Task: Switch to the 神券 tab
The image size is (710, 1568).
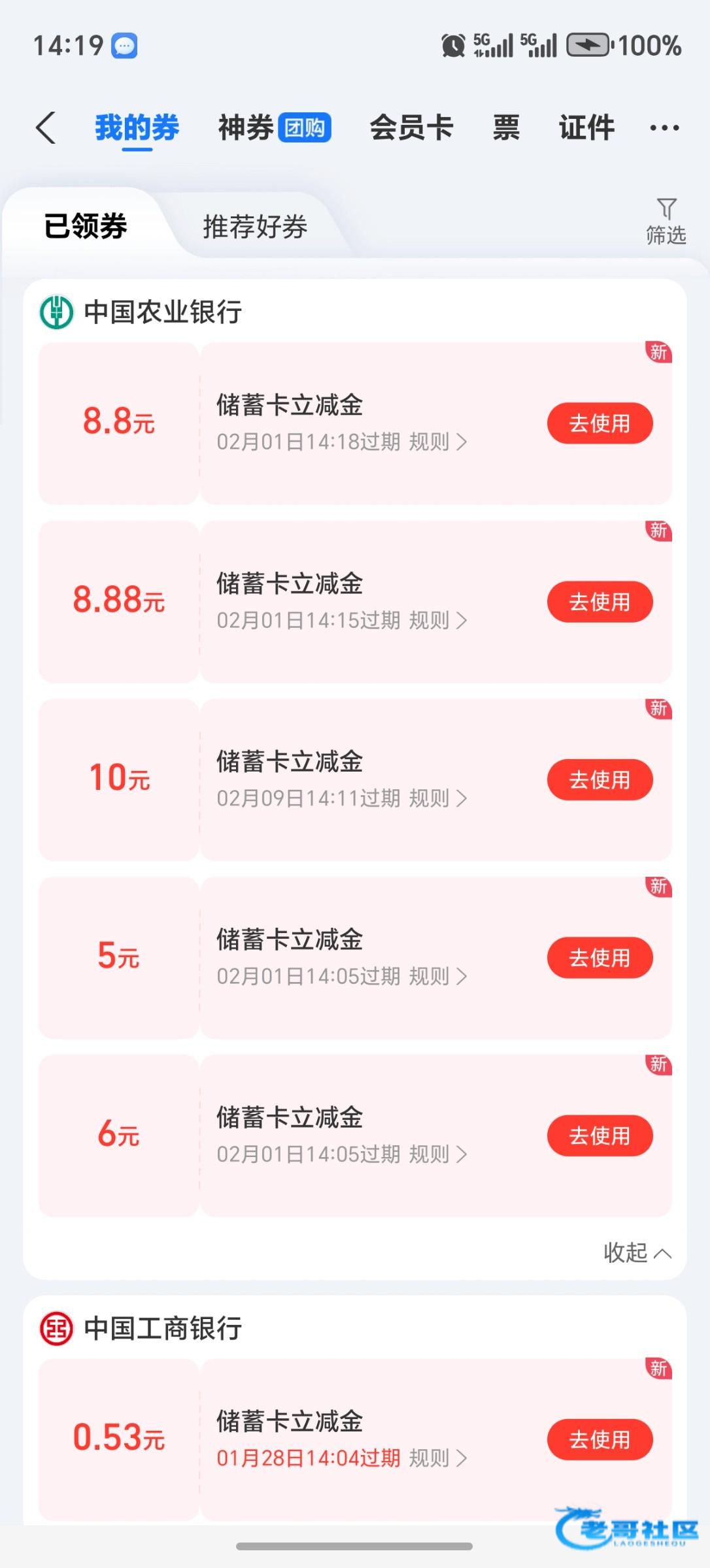Action: tap(273, 127)
